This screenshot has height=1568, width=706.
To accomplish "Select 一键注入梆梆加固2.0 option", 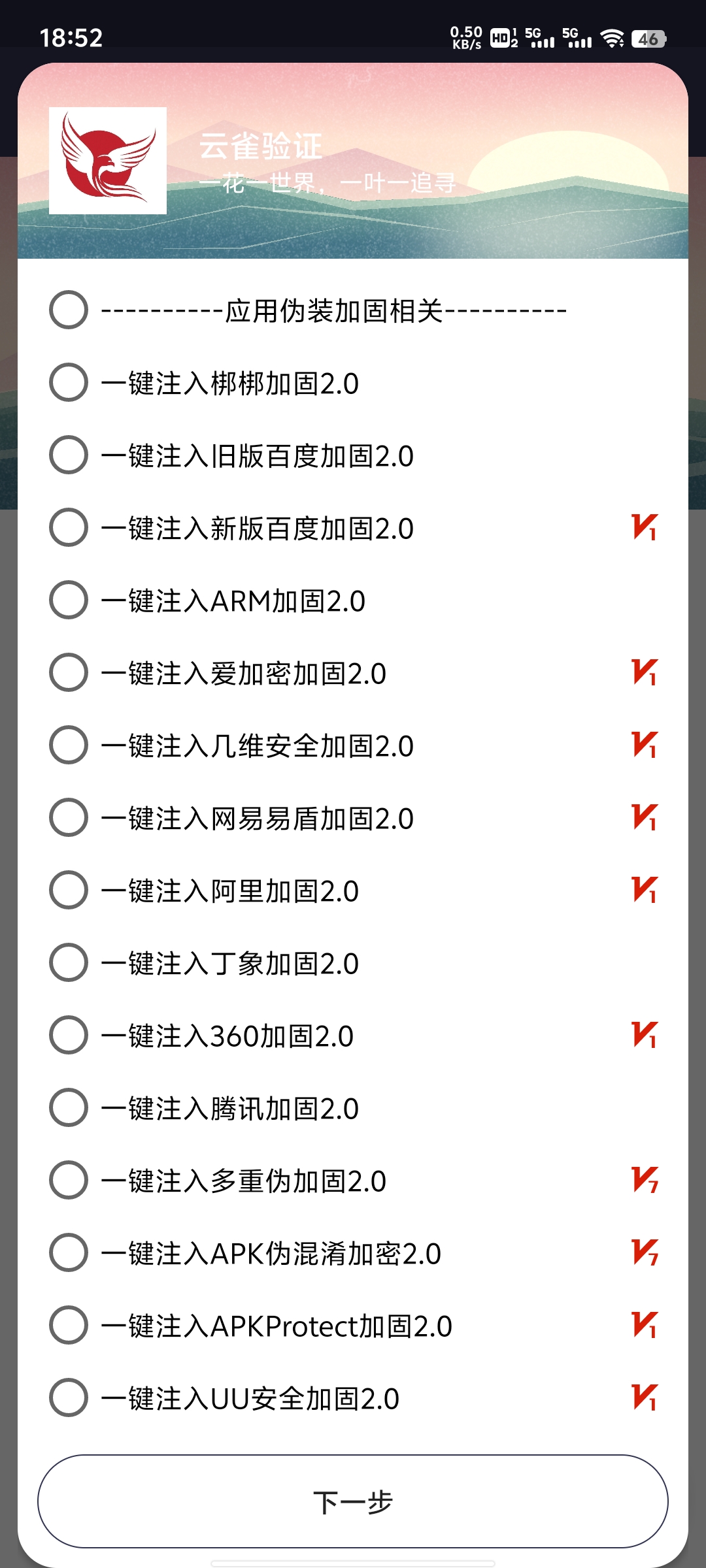I will pyautogui.click(x=69, y=383).
